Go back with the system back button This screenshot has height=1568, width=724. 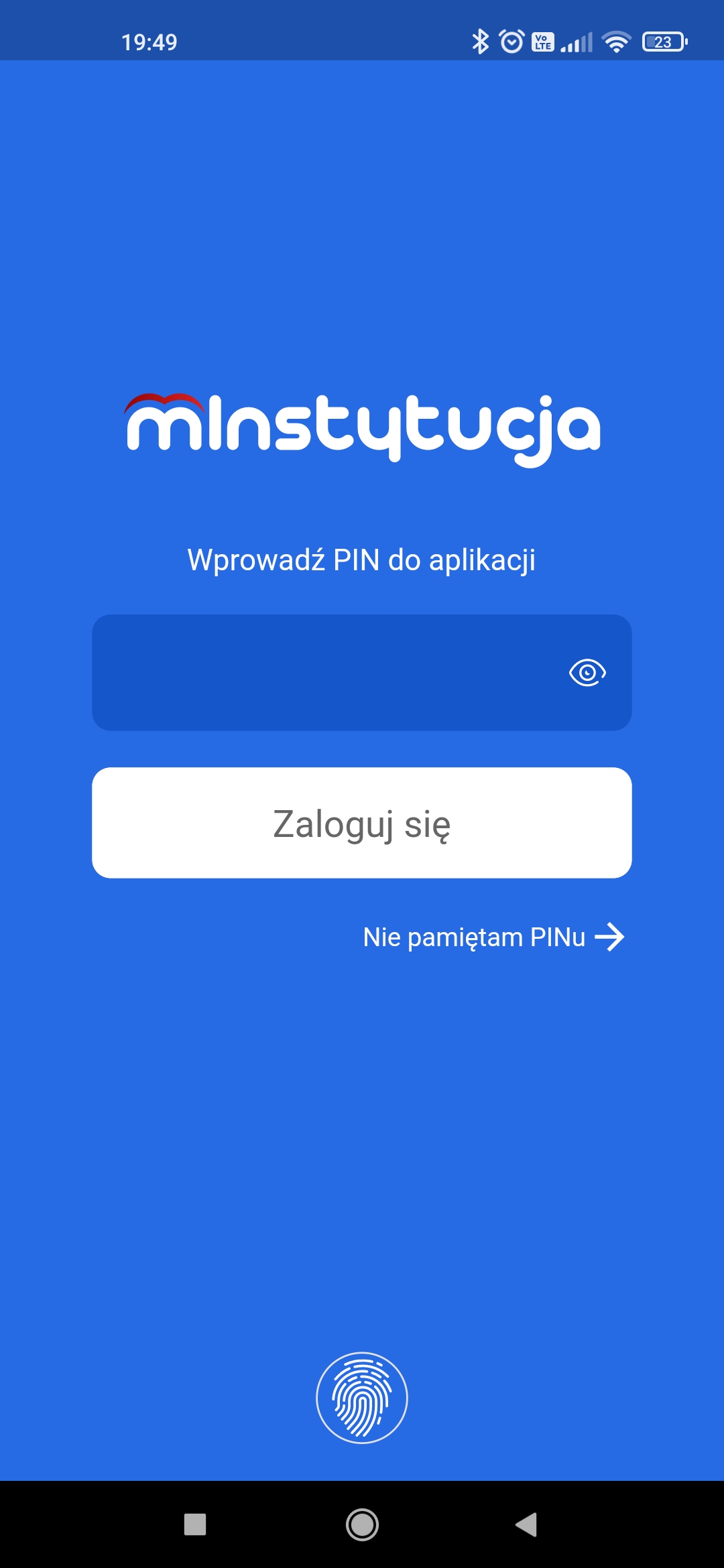pos(526,1525)
